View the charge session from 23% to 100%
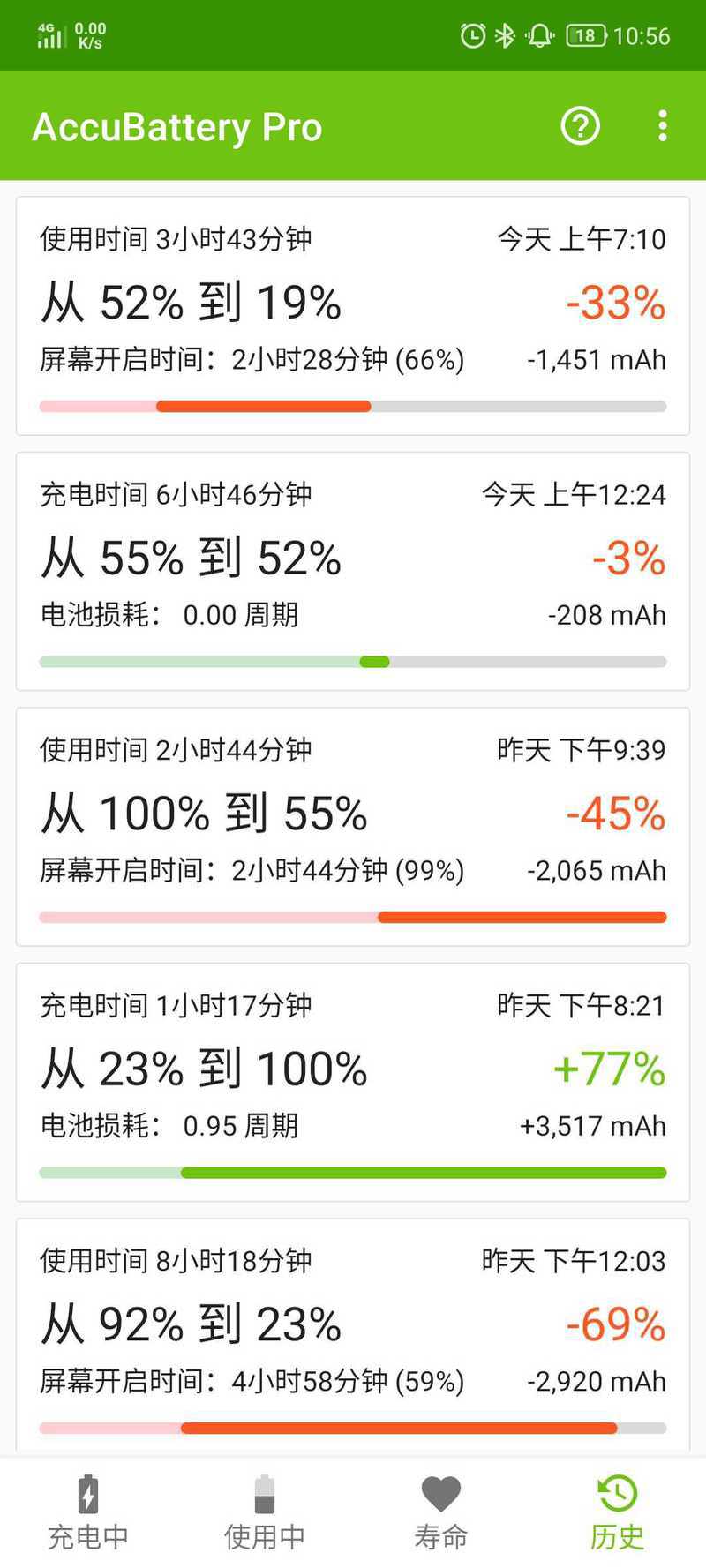This screenshot has width=706, height=1568. 353,1082
